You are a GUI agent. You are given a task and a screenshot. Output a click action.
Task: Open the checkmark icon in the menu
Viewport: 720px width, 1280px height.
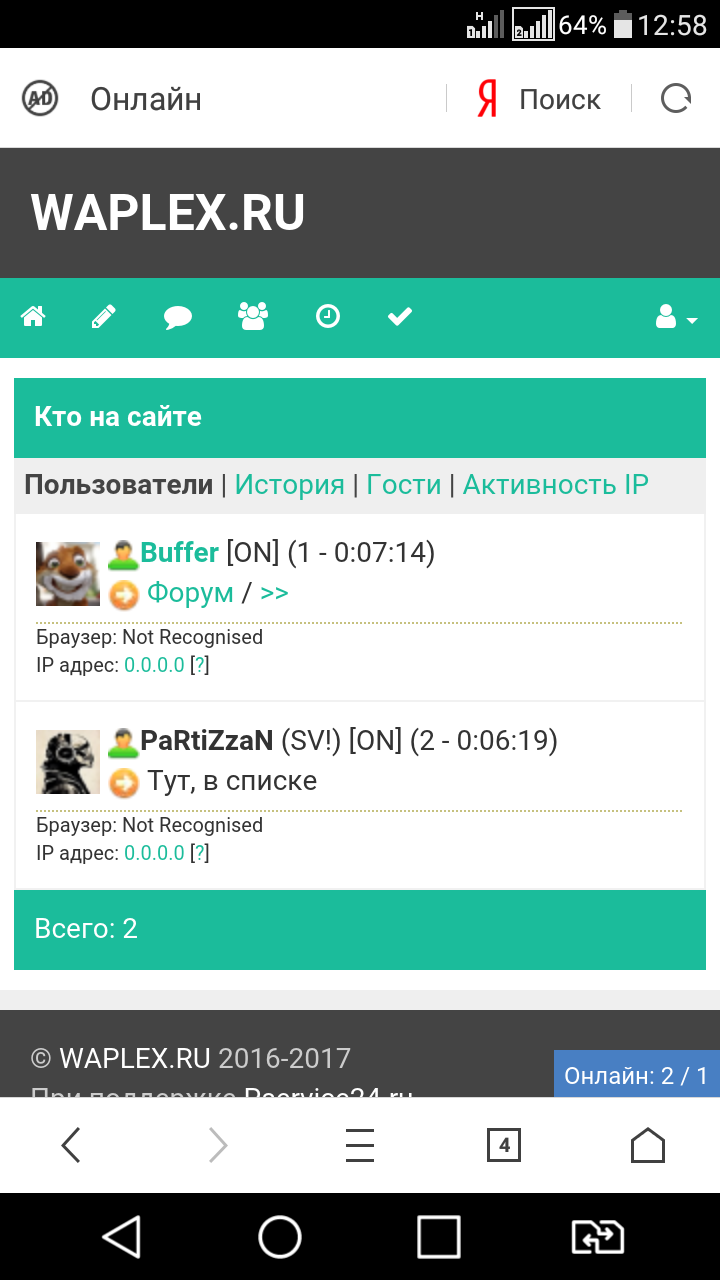400,317
